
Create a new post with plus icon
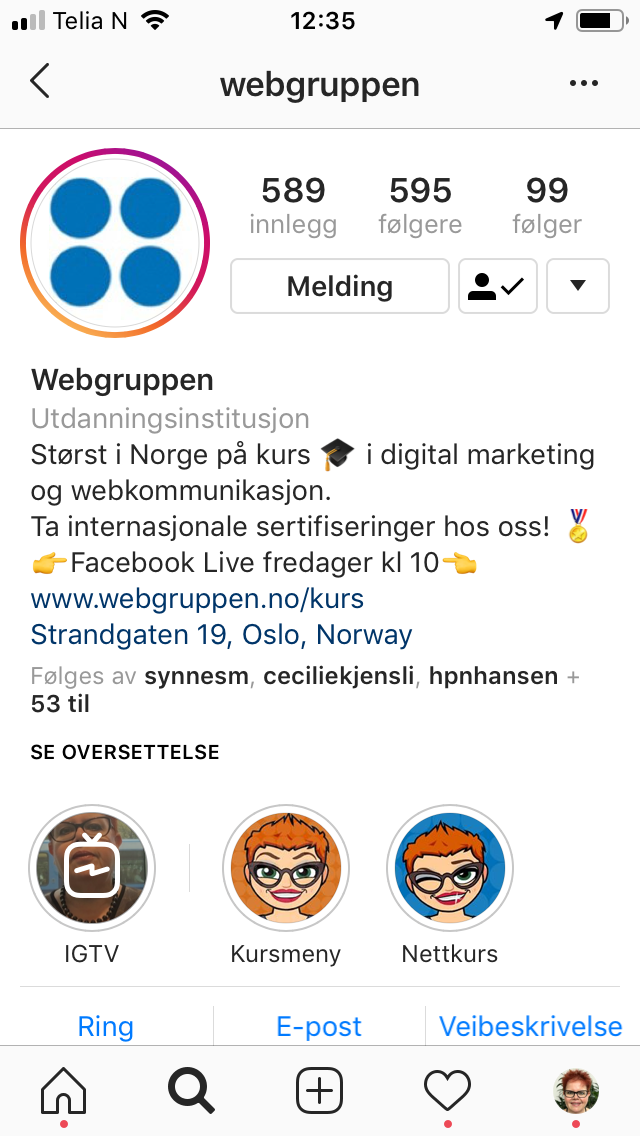(x=320, y=1090)
